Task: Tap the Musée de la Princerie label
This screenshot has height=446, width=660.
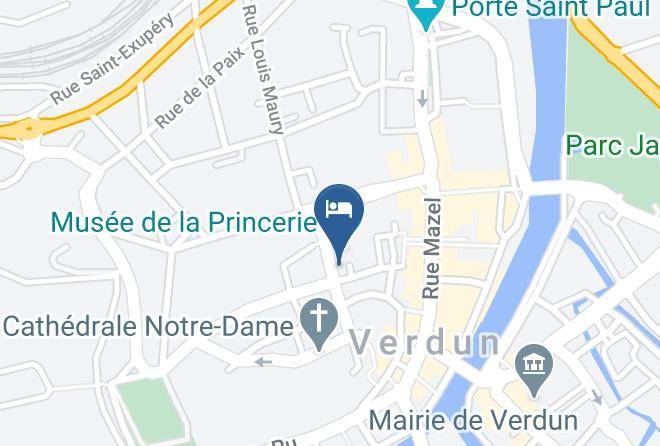Action: pos(183,222)
